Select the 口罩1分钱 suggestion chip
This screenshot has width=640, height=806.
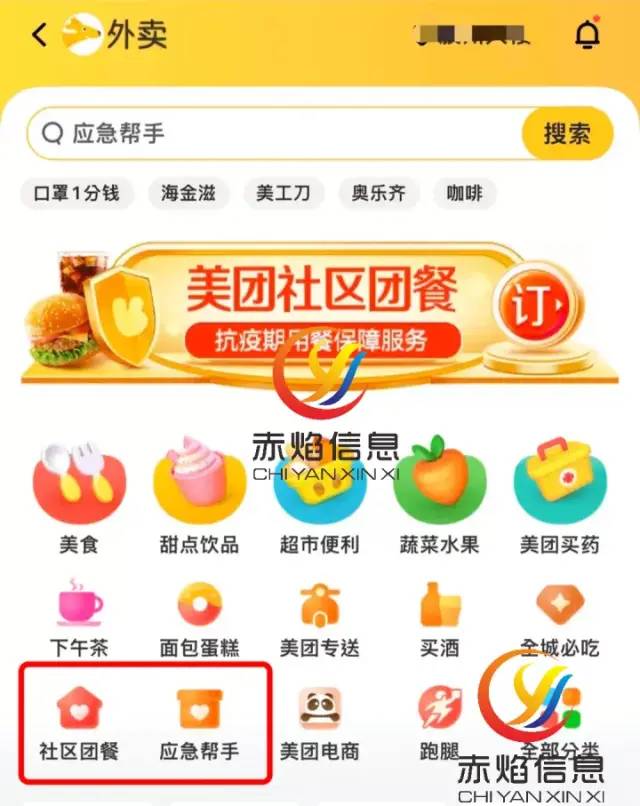tap(76, 193)
